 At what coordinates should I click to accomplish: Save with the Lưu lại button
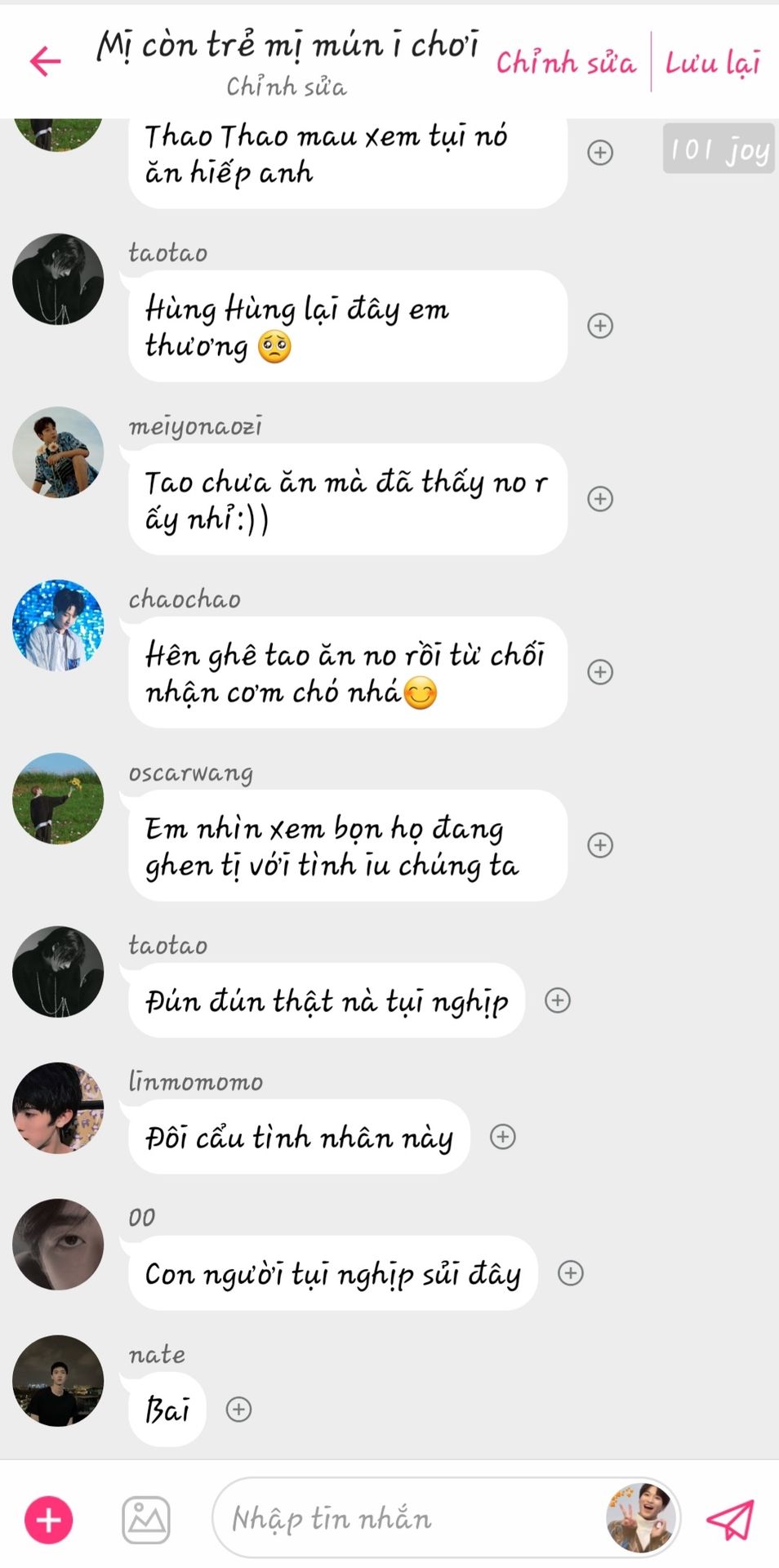[x=712, y=63]
